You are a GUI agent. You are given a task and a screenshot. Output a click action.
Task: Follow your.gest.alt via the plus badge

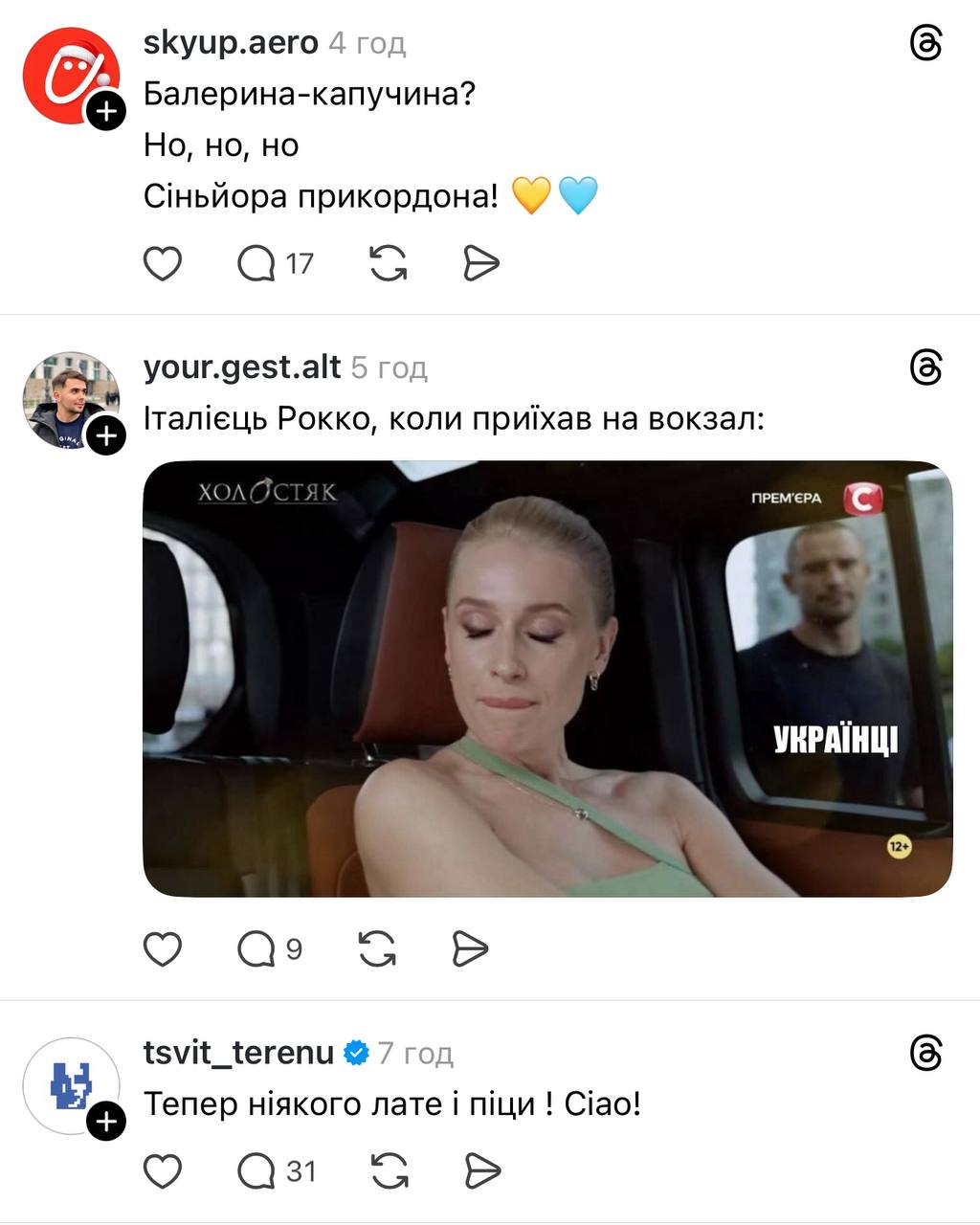coord(106,436)
